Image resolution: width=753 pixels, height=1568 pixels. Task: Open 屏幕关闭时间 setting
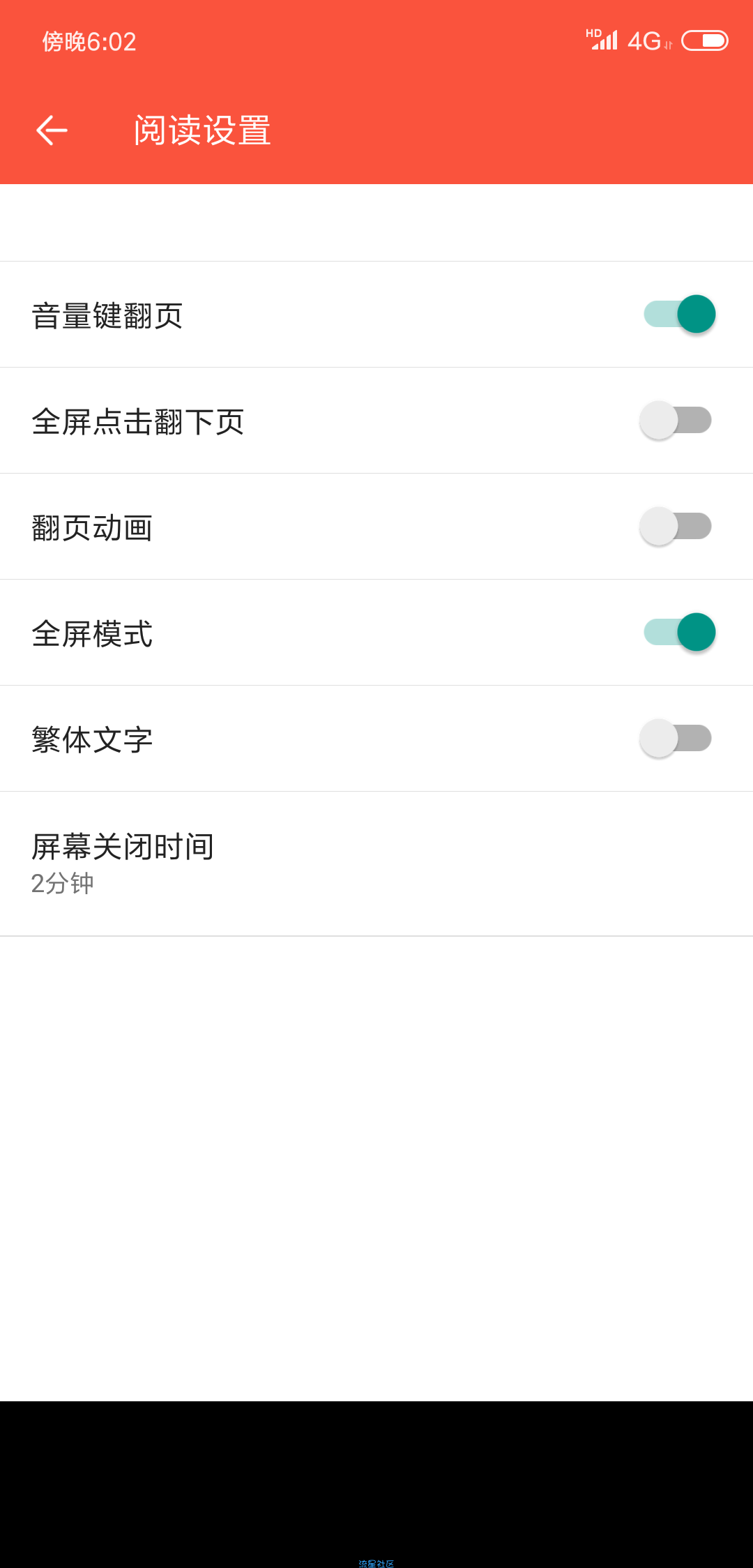[376, 864]
